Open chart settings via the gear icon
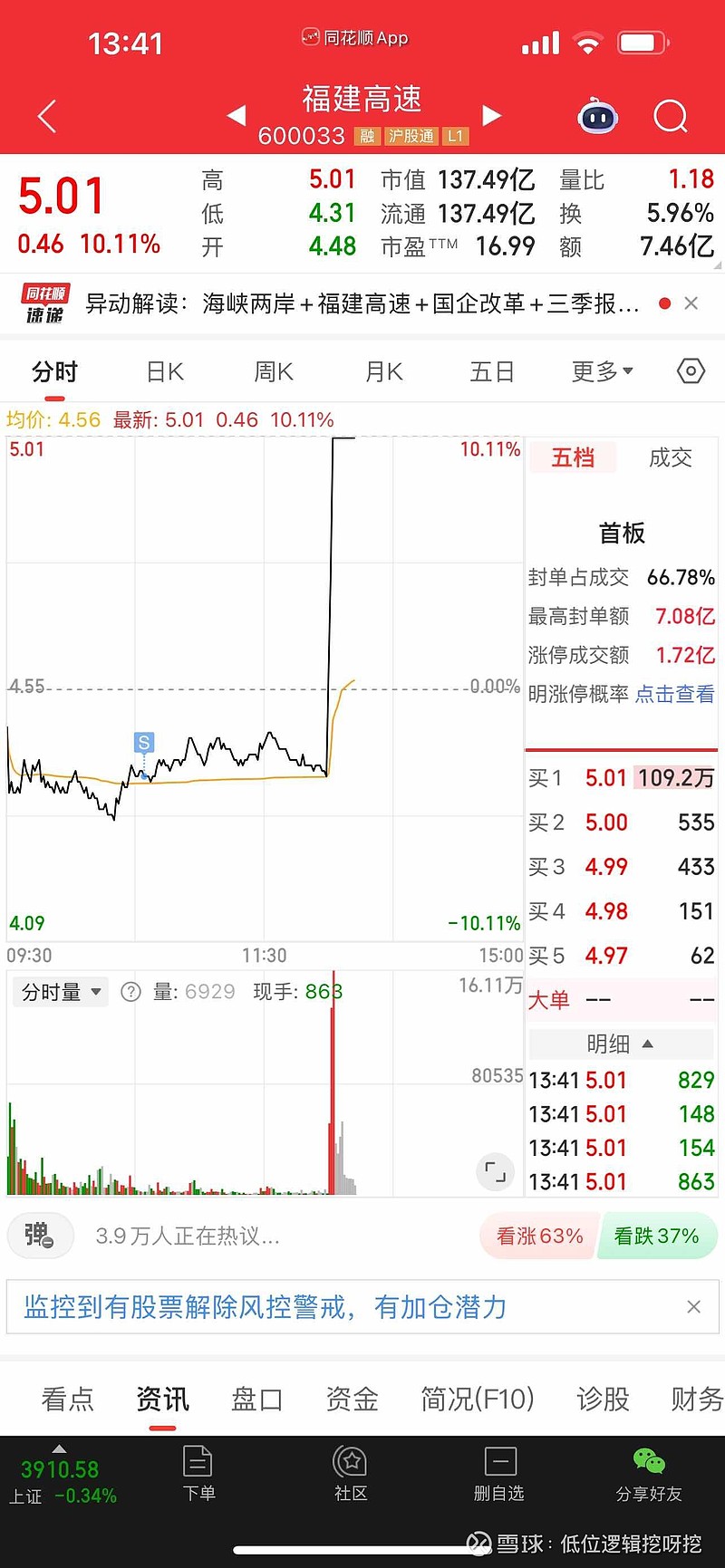The image size is (725, 1568). [690, 371]
